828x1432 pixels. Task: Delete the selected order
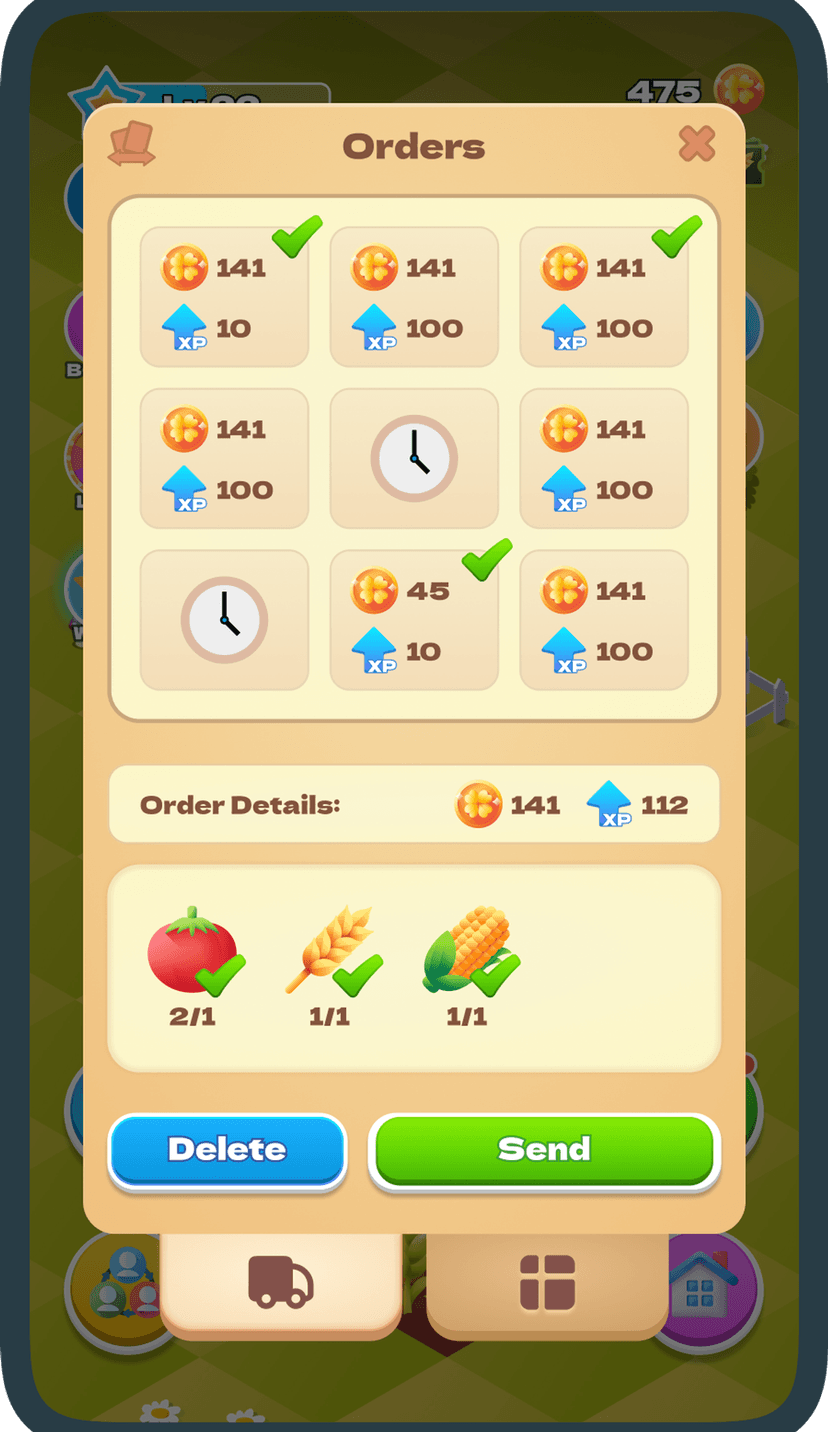pos(227,1150)
